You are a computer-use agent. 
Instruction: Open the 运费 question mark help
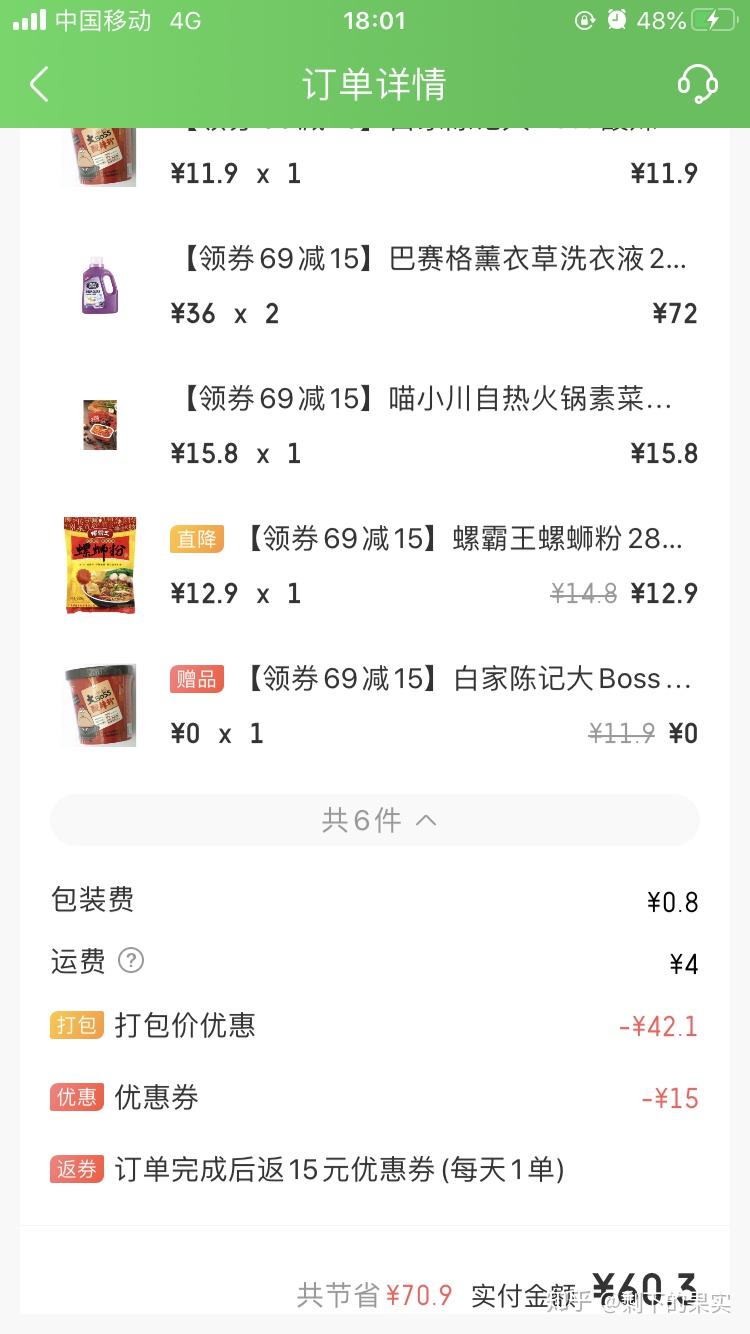tap(131, 961)
